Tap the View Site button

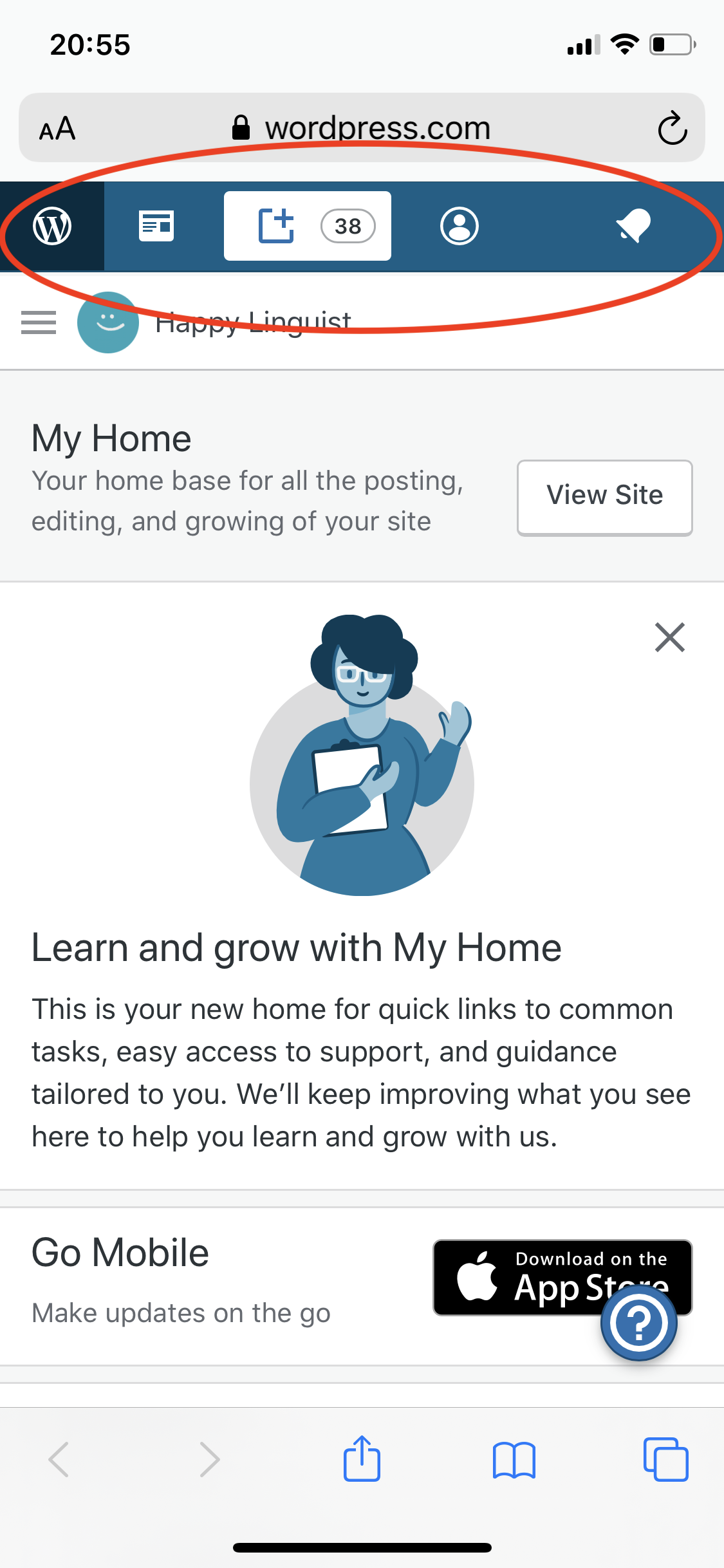coord(604,496)
